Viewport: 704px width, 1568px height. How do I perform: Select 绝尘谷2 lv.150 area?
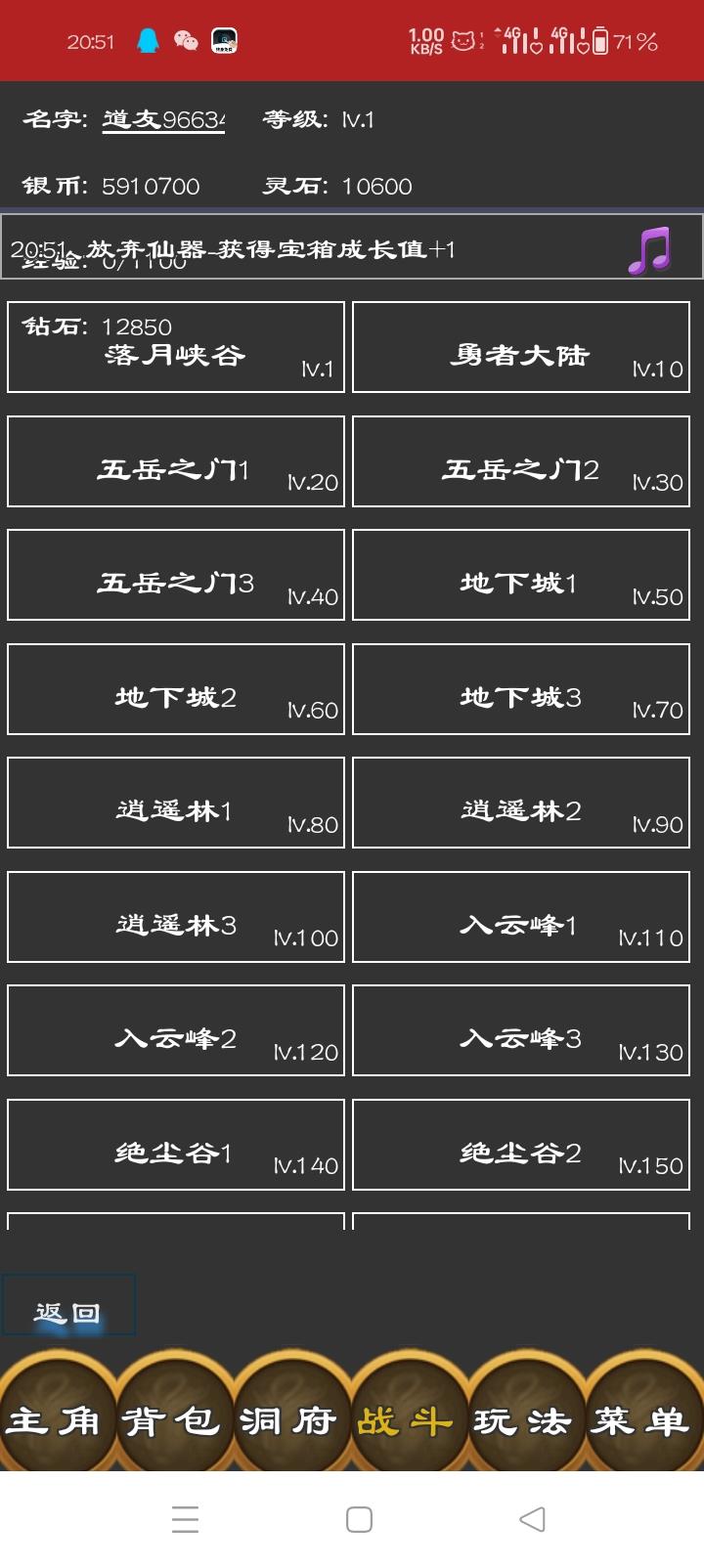[520, 1145]
